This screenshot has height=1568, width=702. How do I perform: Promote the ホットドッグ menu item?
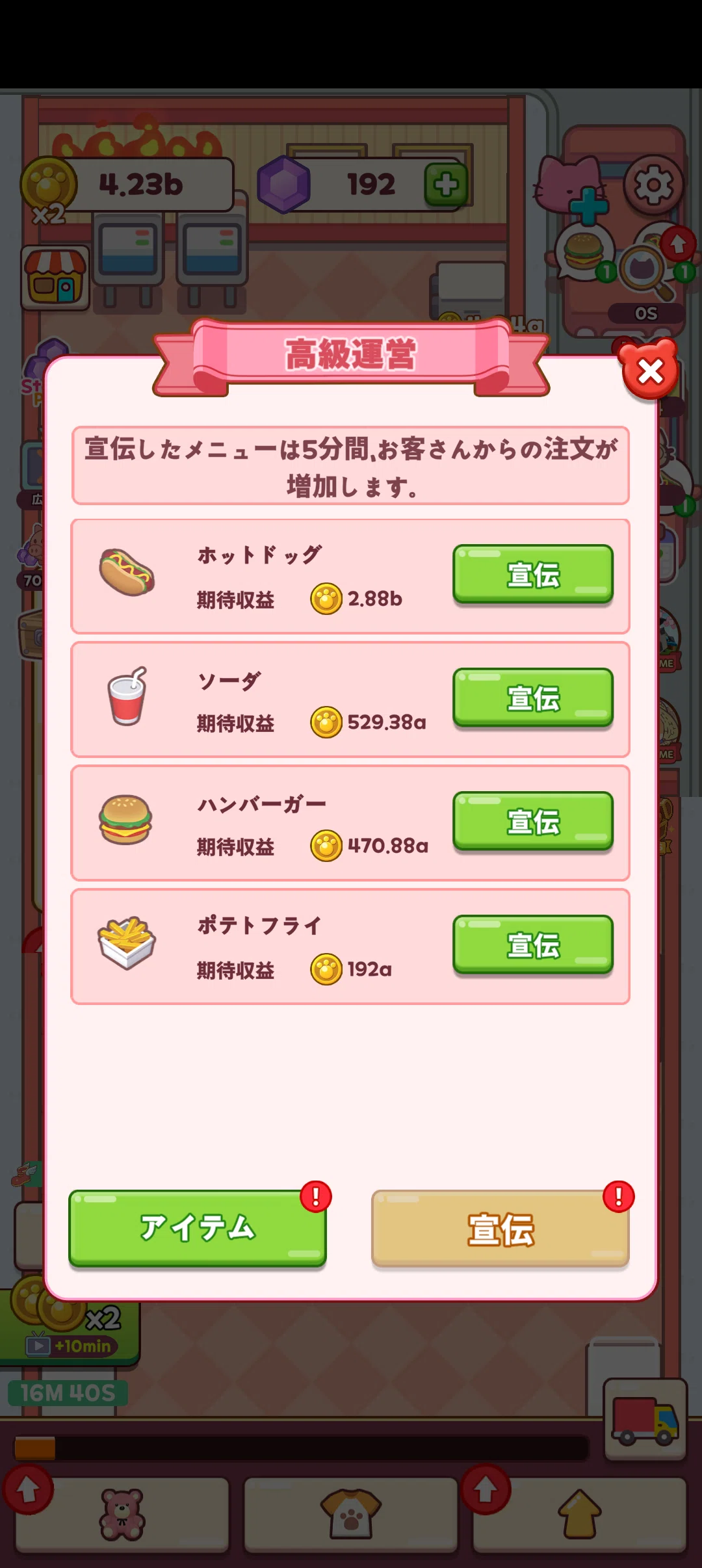click(533, 575)
